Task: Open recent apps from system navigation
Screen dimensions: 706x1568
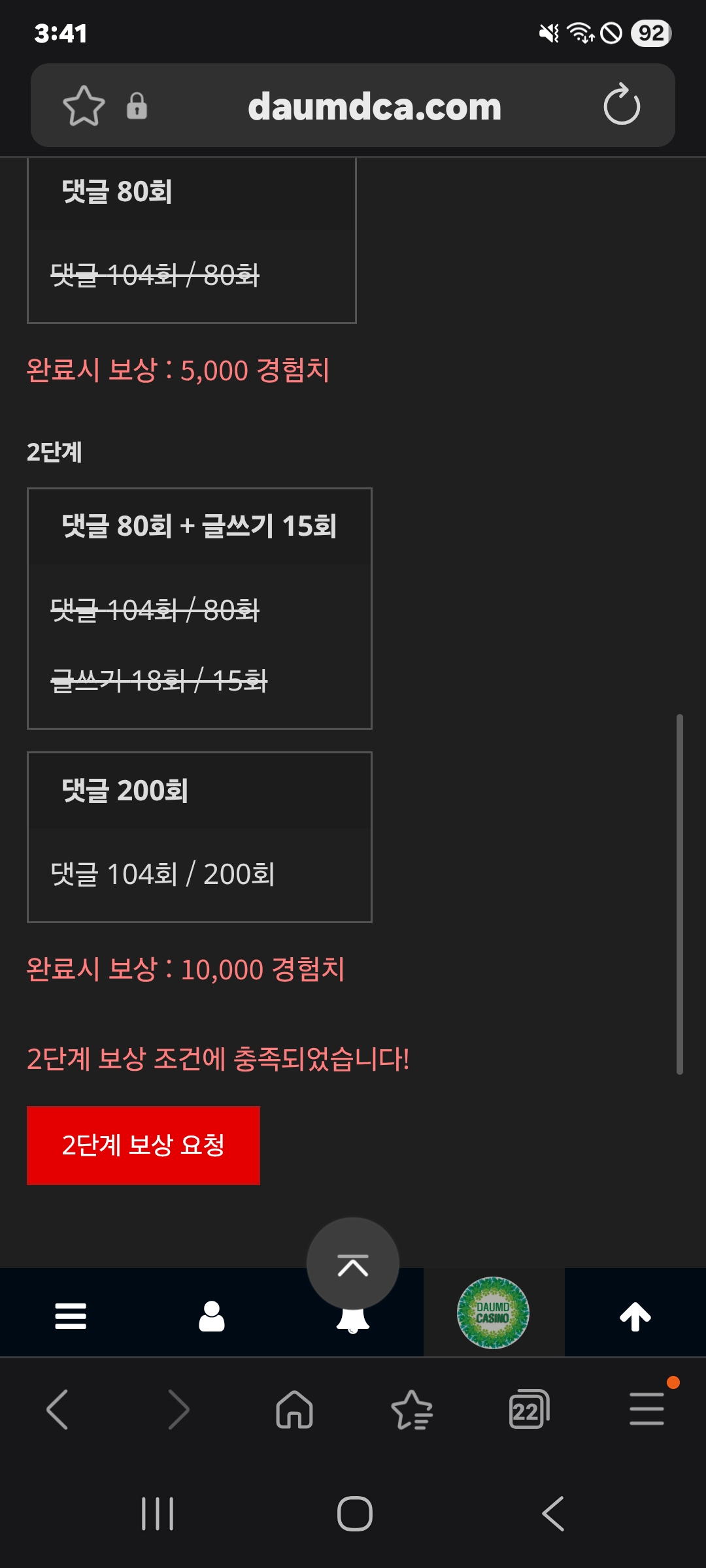Action: pos(158,1513)
